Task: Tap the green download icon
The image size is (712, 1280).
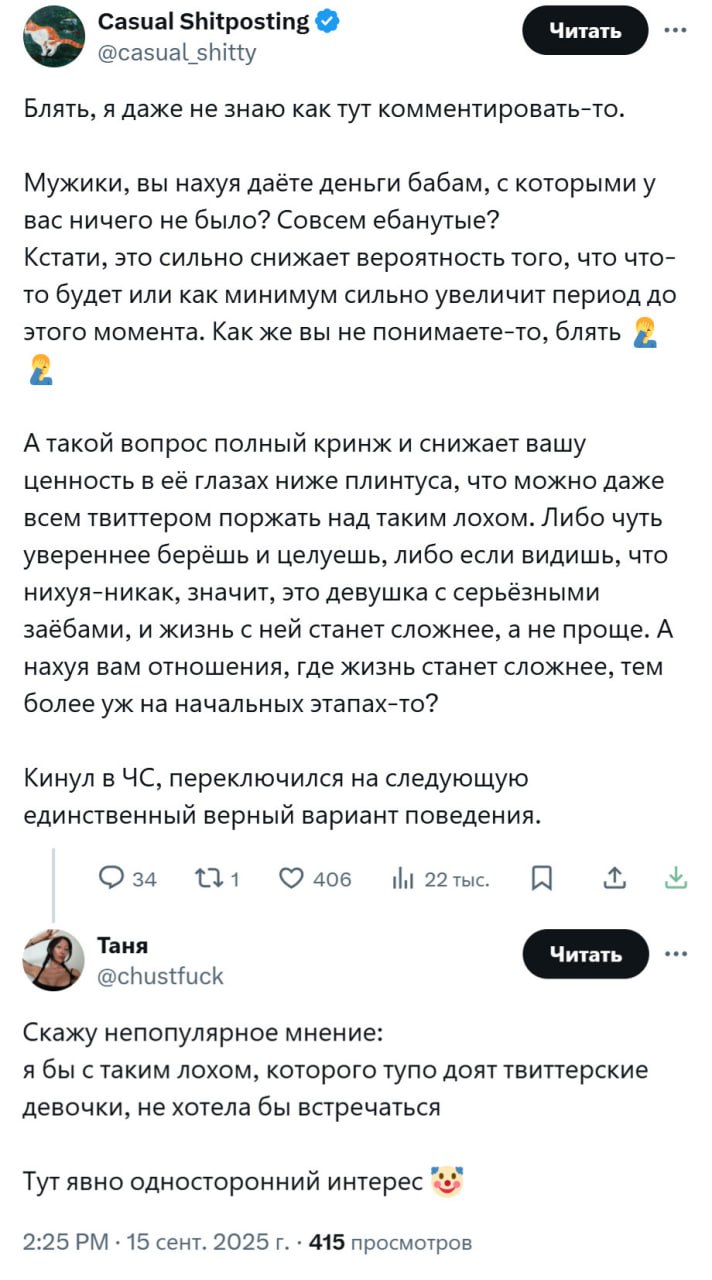Action: (x=676, y=878)
